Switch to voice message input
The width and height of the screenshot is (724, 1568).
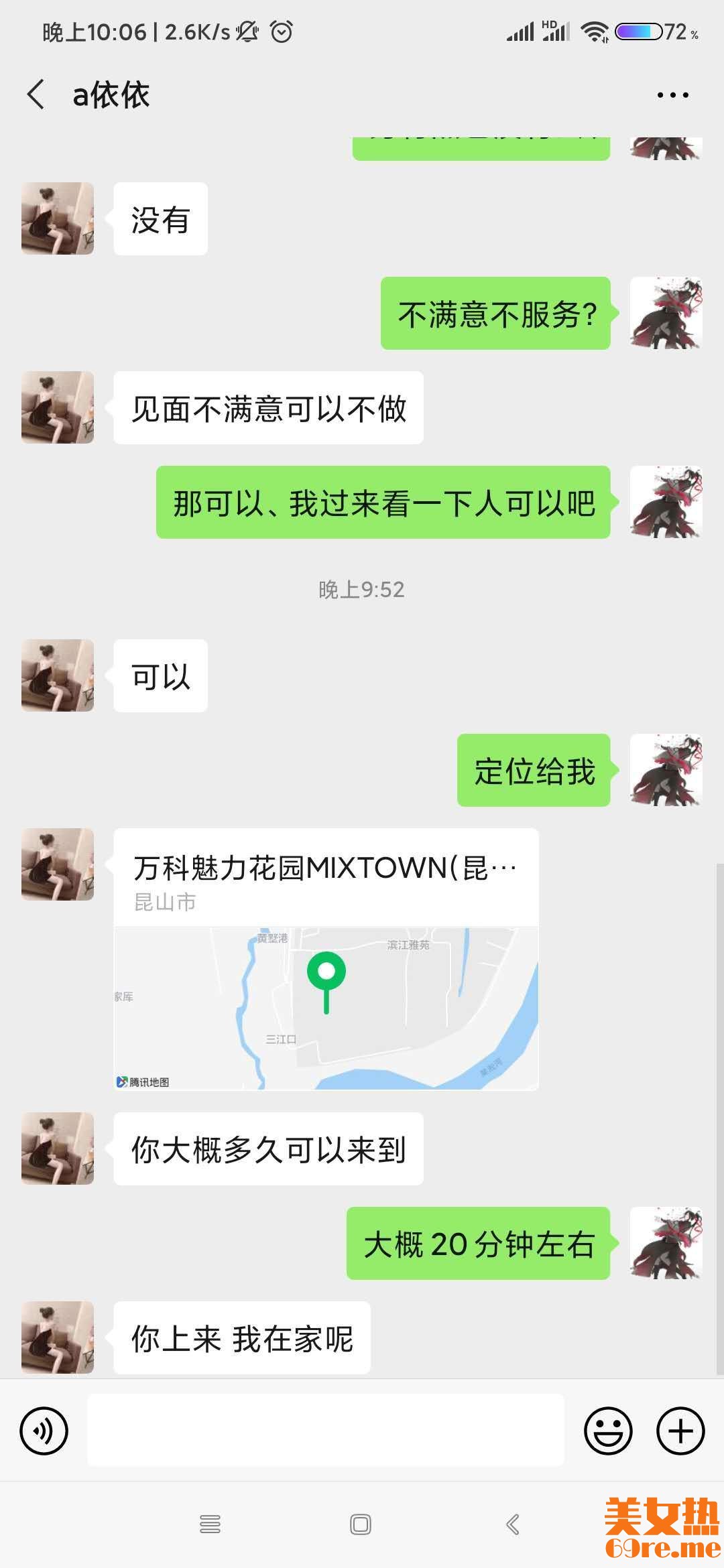click(44, 1431)
